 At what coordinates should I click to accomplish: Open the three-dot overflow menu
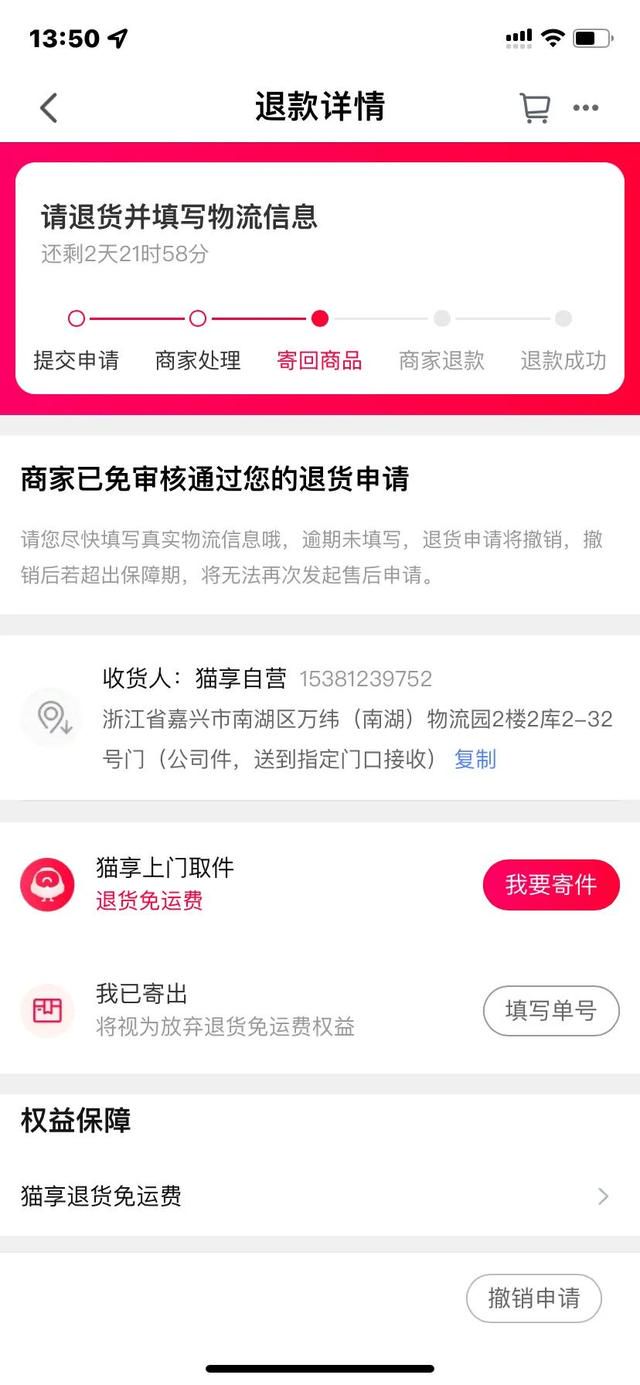(x=586, y=108)
